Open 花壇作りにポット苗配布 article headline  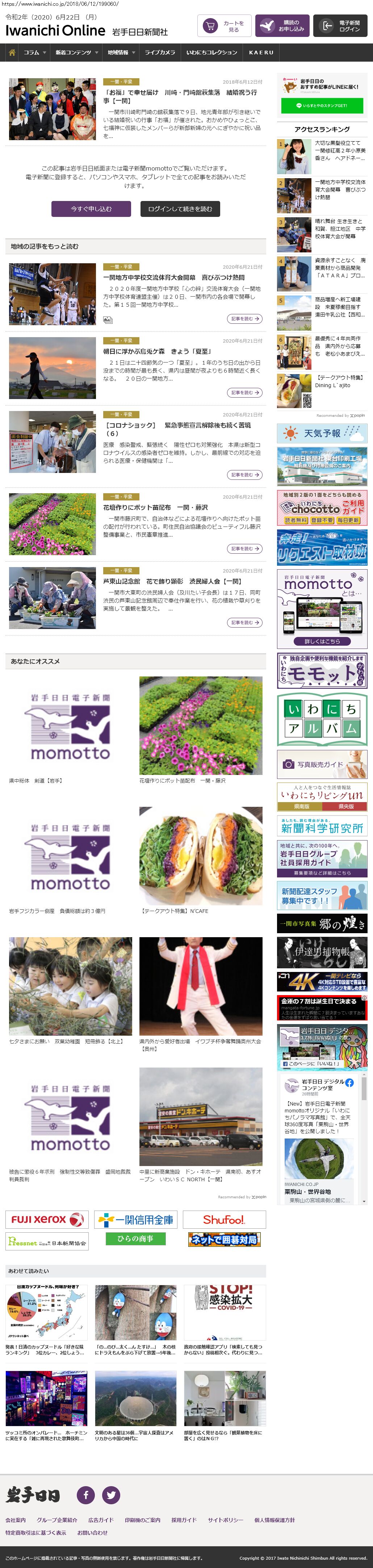coord(155,507)
